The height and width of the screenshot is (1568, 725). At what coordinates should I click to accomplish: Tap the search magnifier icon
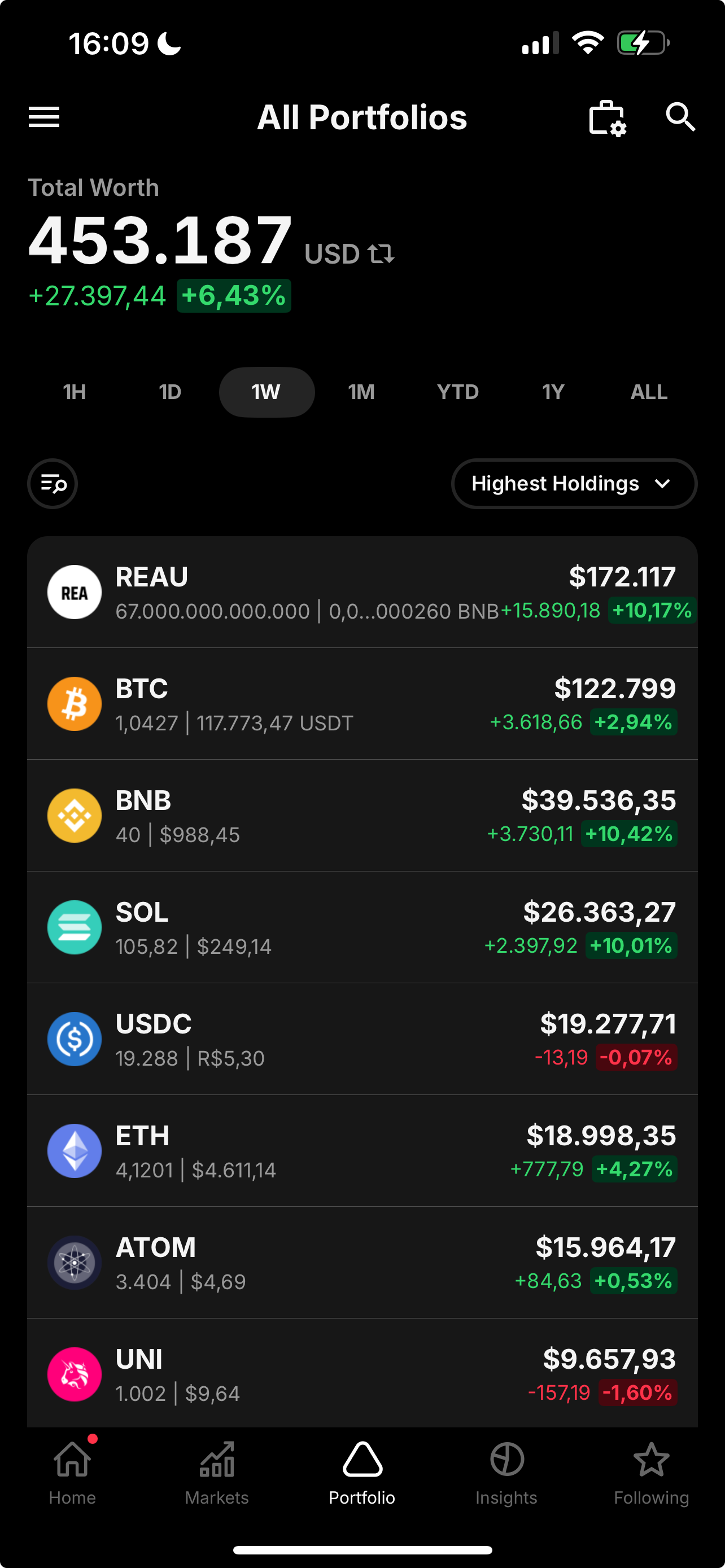tap(680, 116)
